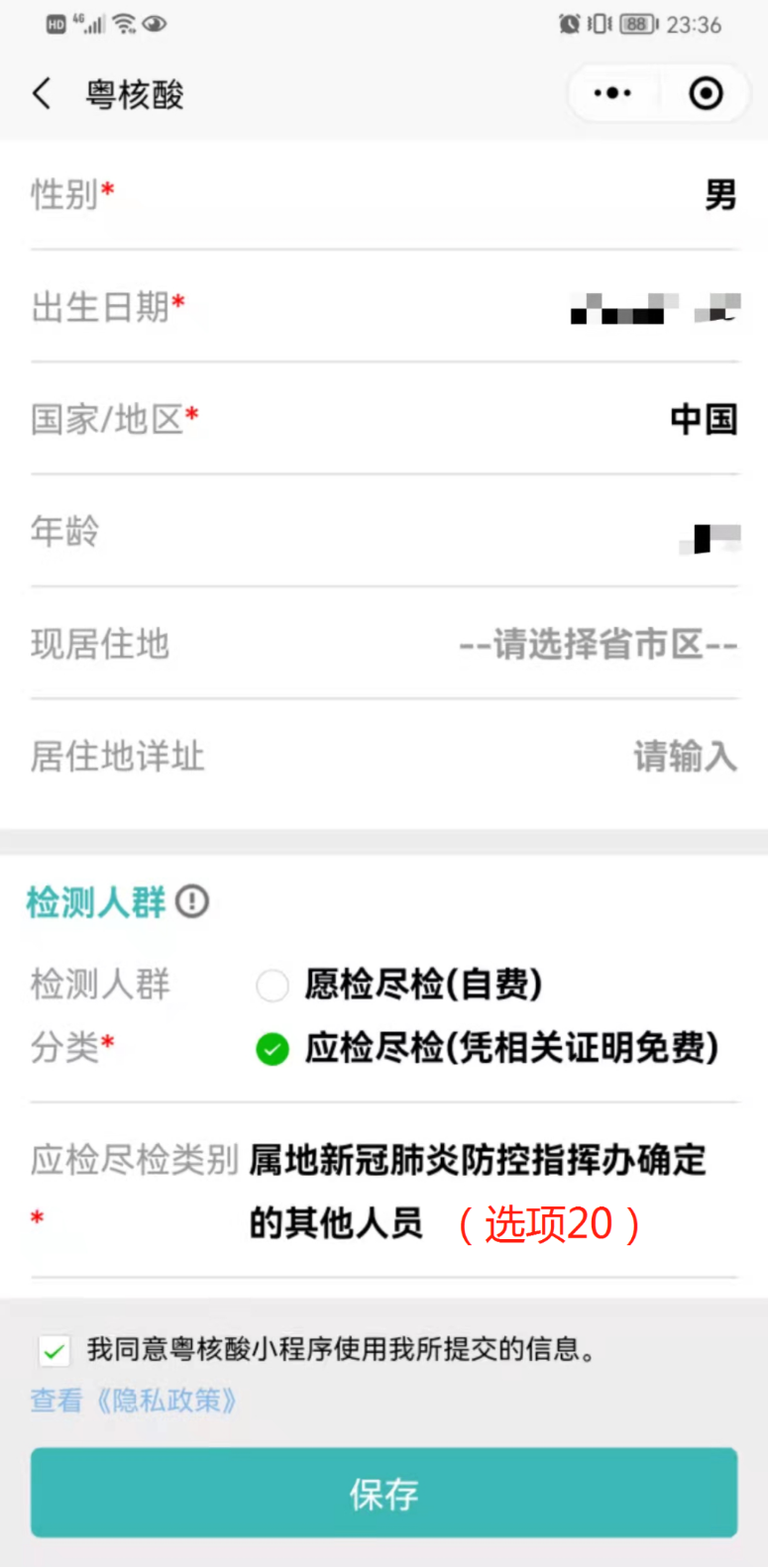This screenshot has height=1568, width=769.
Task: Go back from 粤核酸 page
Action: pyautogui.click(x=42, y=94)
